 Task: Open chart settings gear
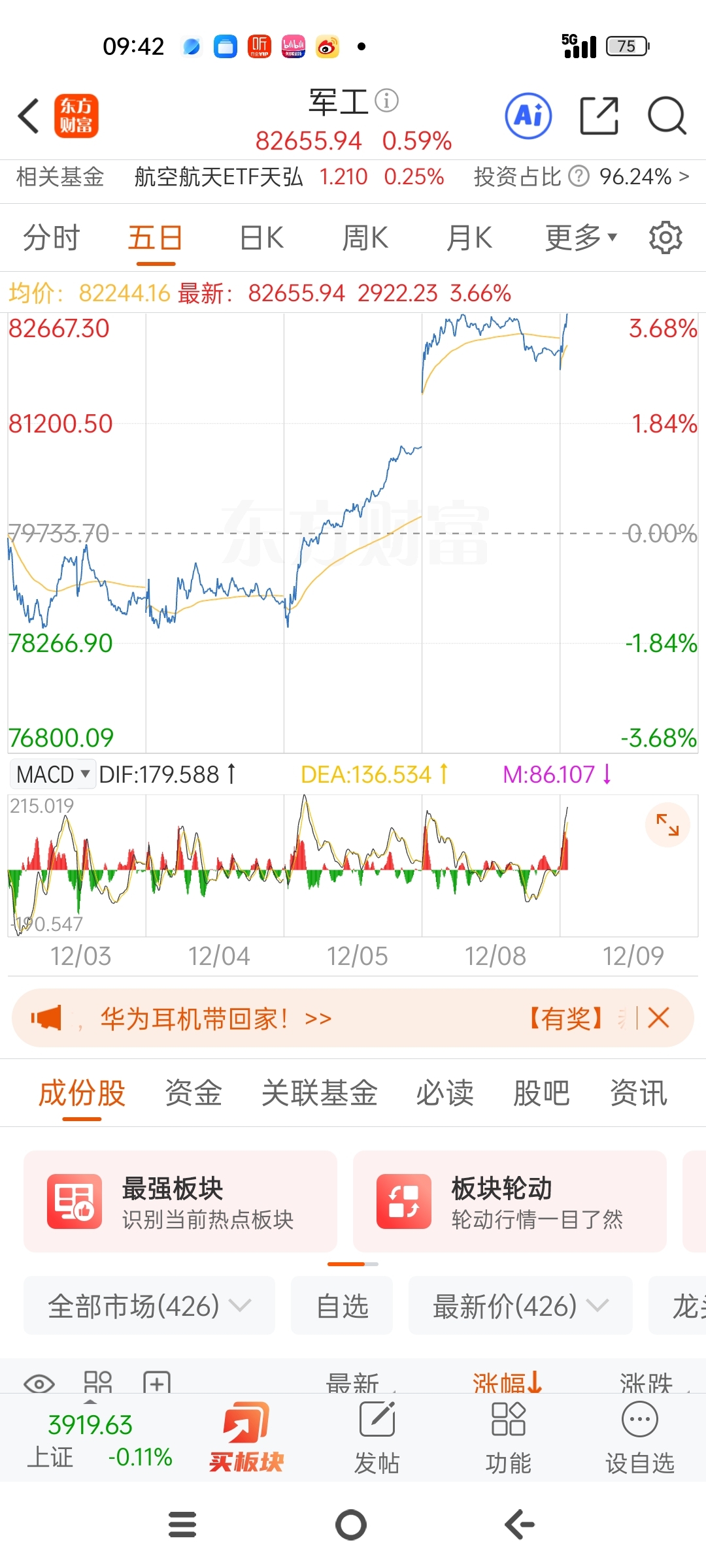pyautogui.click(x=665, y=237)
